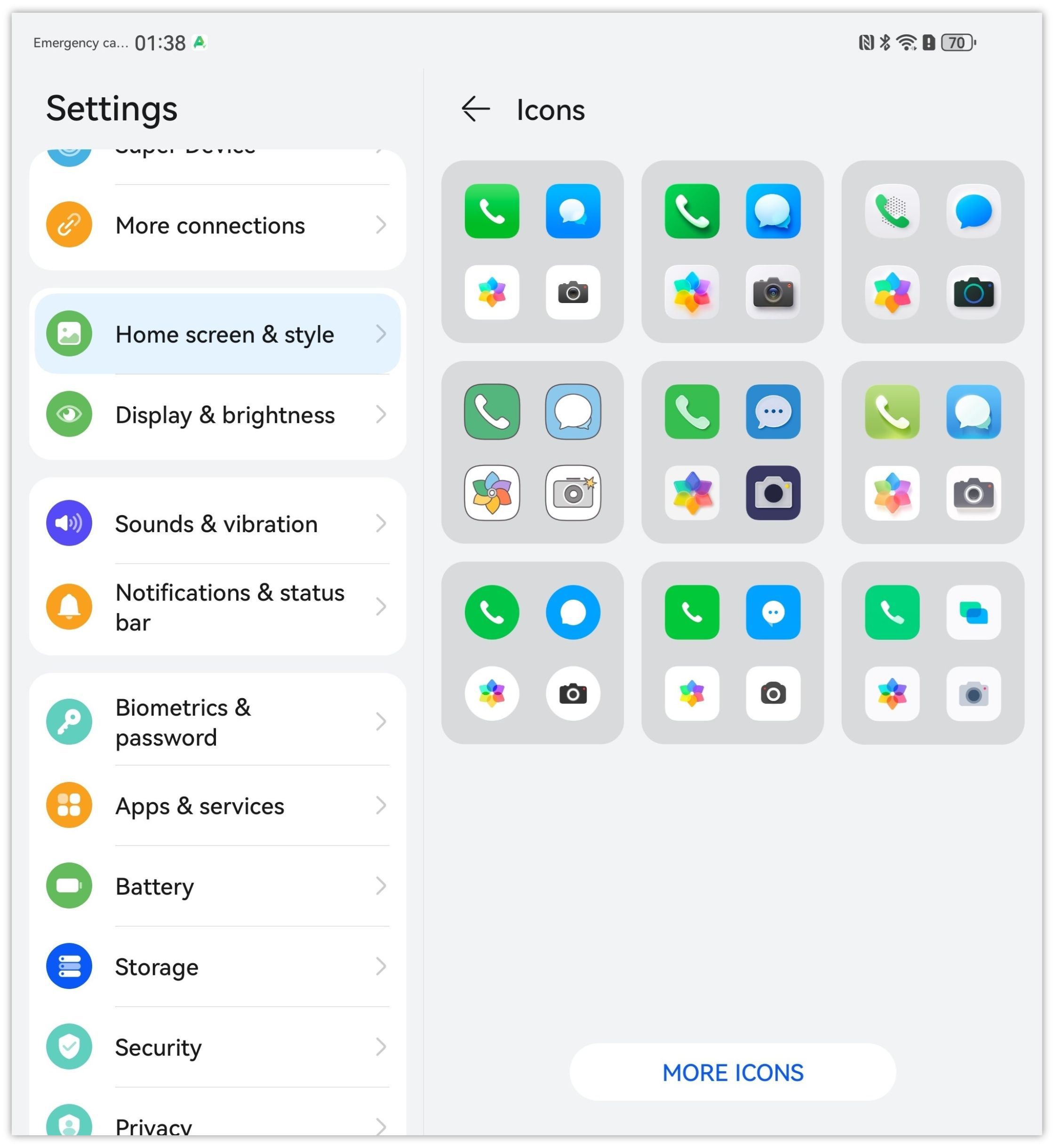The height and width of the screenshot is (1148, 1054).
Task: Select the round circular icon pack
Action: coord(532,653)
